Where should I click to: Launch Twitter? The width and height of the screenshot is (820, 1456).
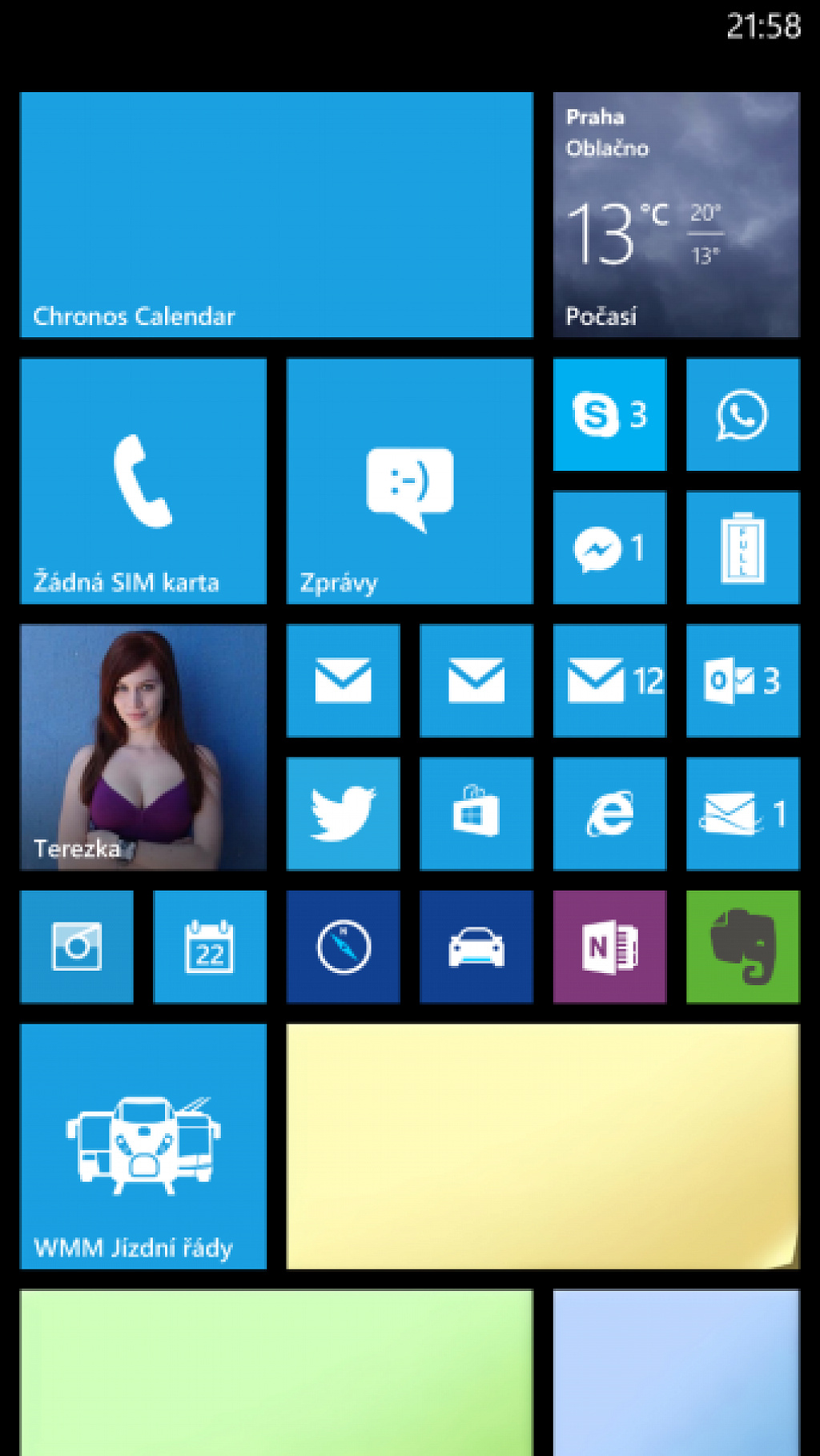coord(343,814)
